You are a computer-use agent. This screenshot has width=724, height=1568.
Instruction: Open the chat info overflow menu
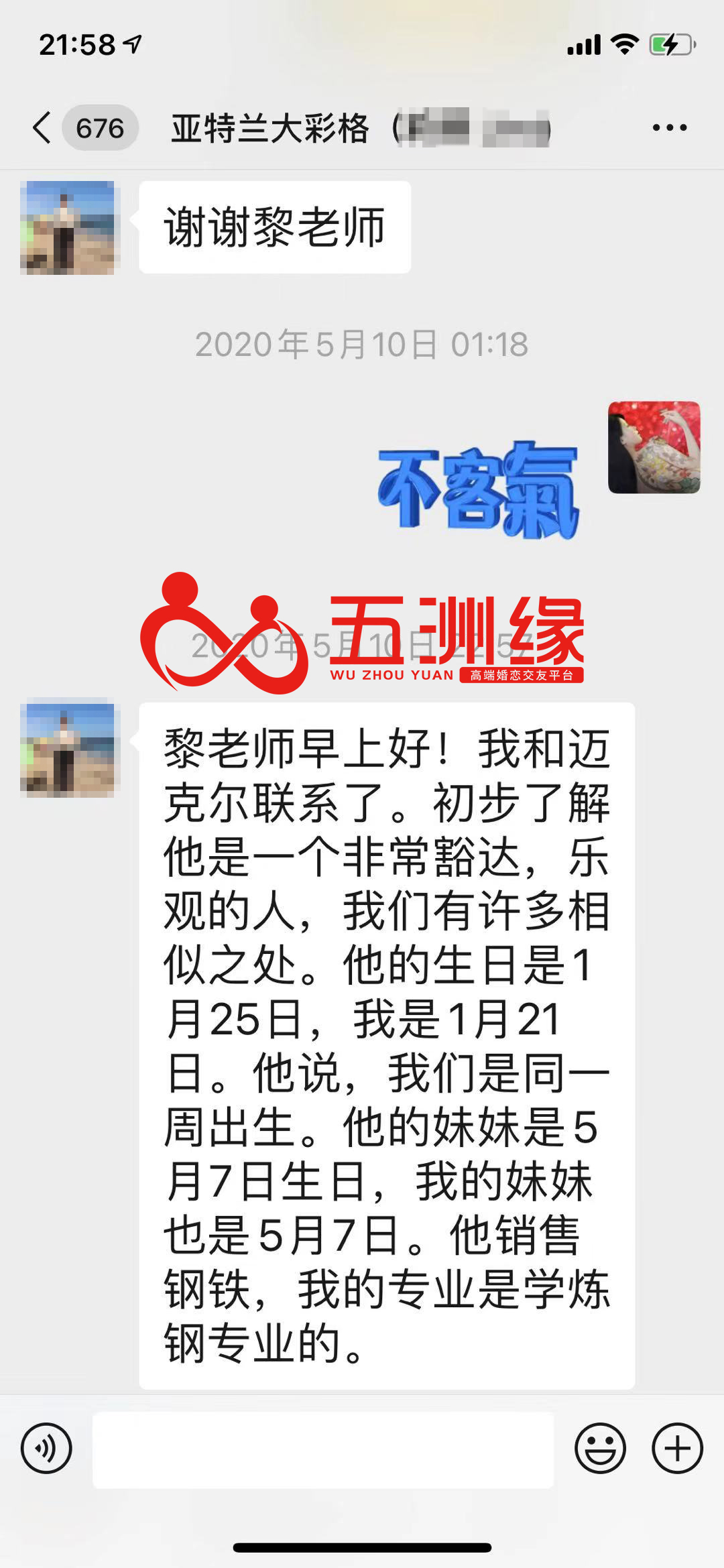point(669,127)
